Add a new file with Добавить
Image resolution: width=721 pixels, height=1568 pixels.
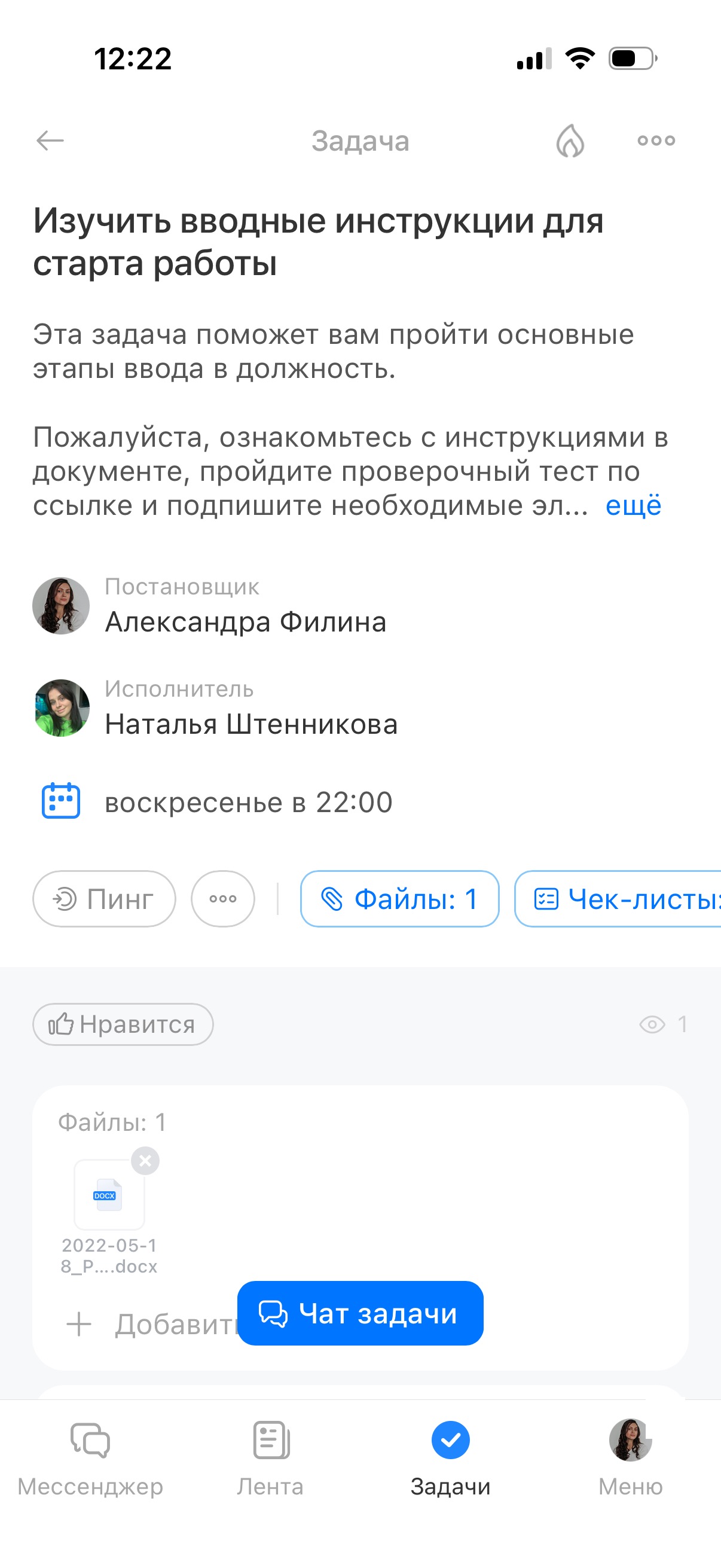click(152, 1325)
